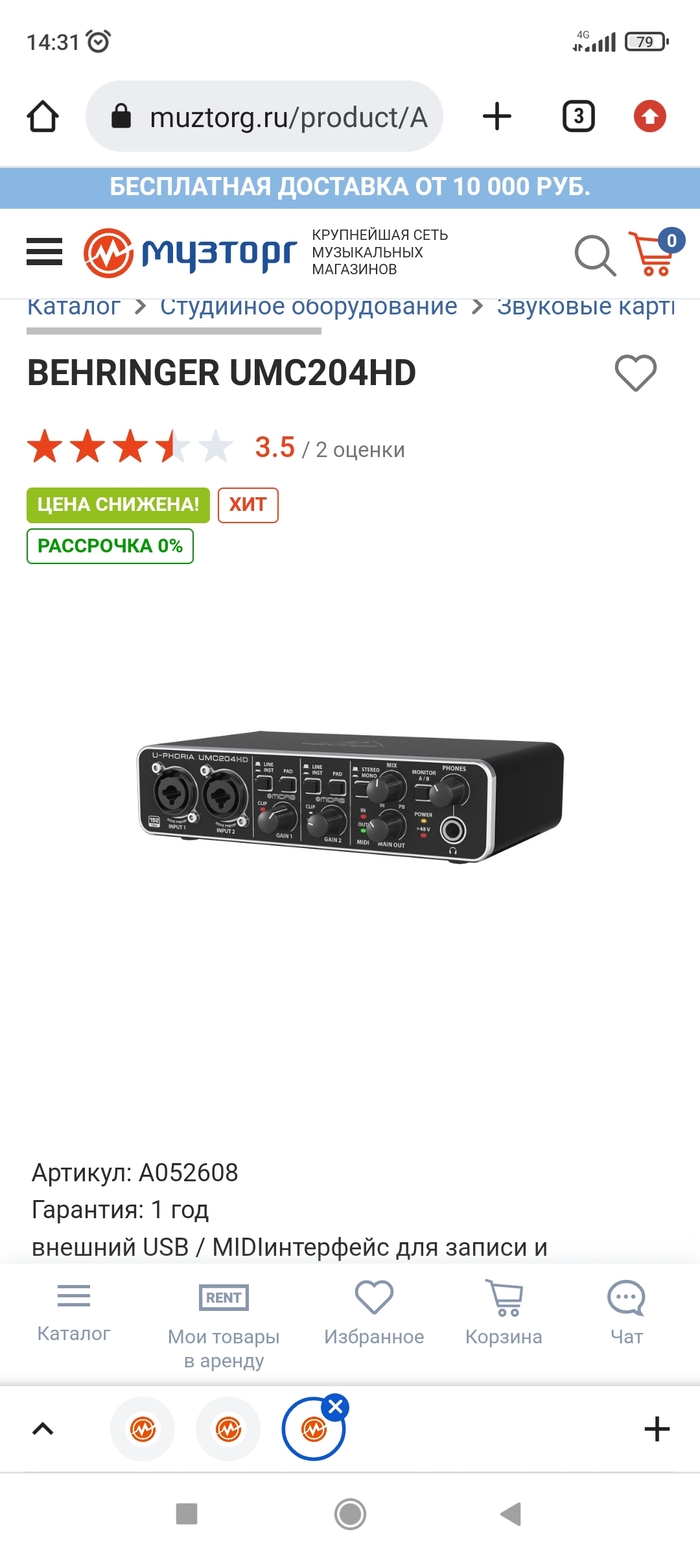
Task: Go to Каталог breadcrumb
Action: click(74, 306)
